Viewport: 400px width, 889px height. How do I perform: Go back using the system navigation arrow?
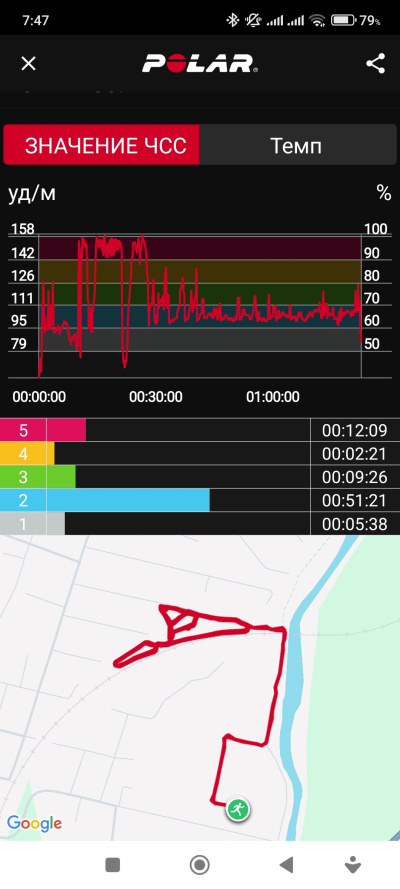(x=287, y=865)
